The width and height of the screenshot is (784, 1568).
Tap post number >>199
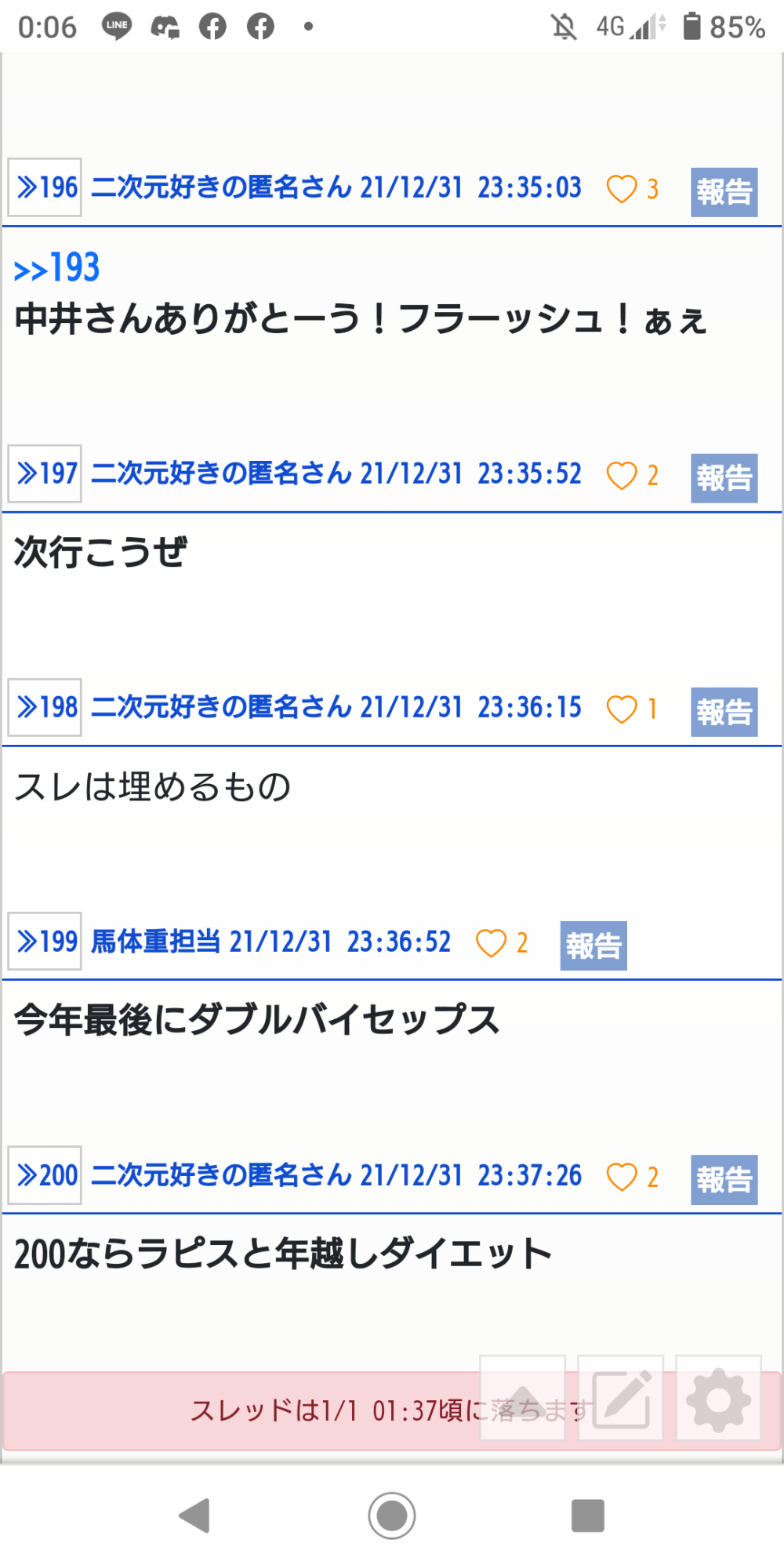click(x=45, y=941)
